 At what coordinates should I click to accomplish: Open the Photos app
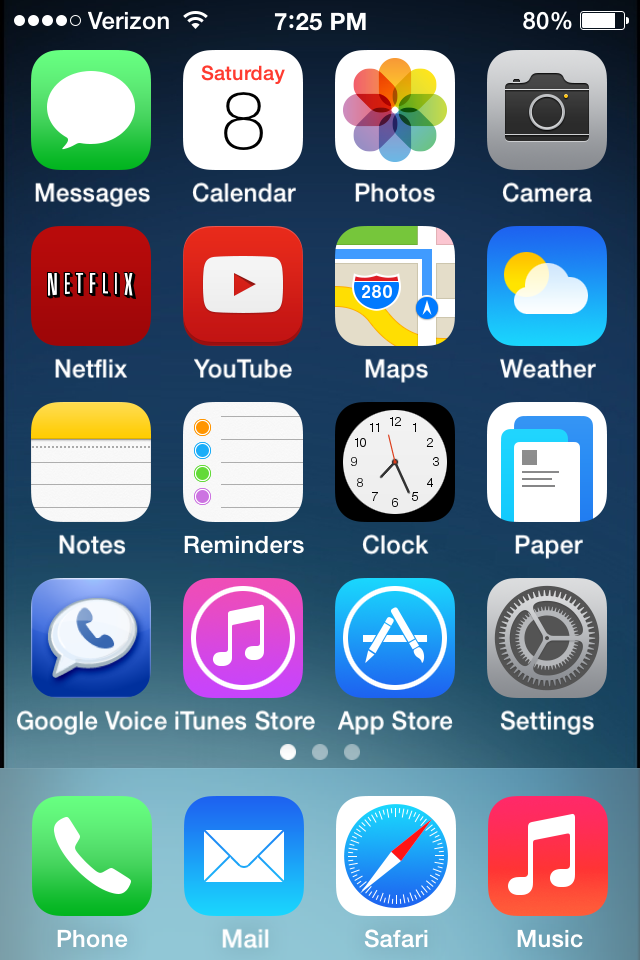(395, 110)
